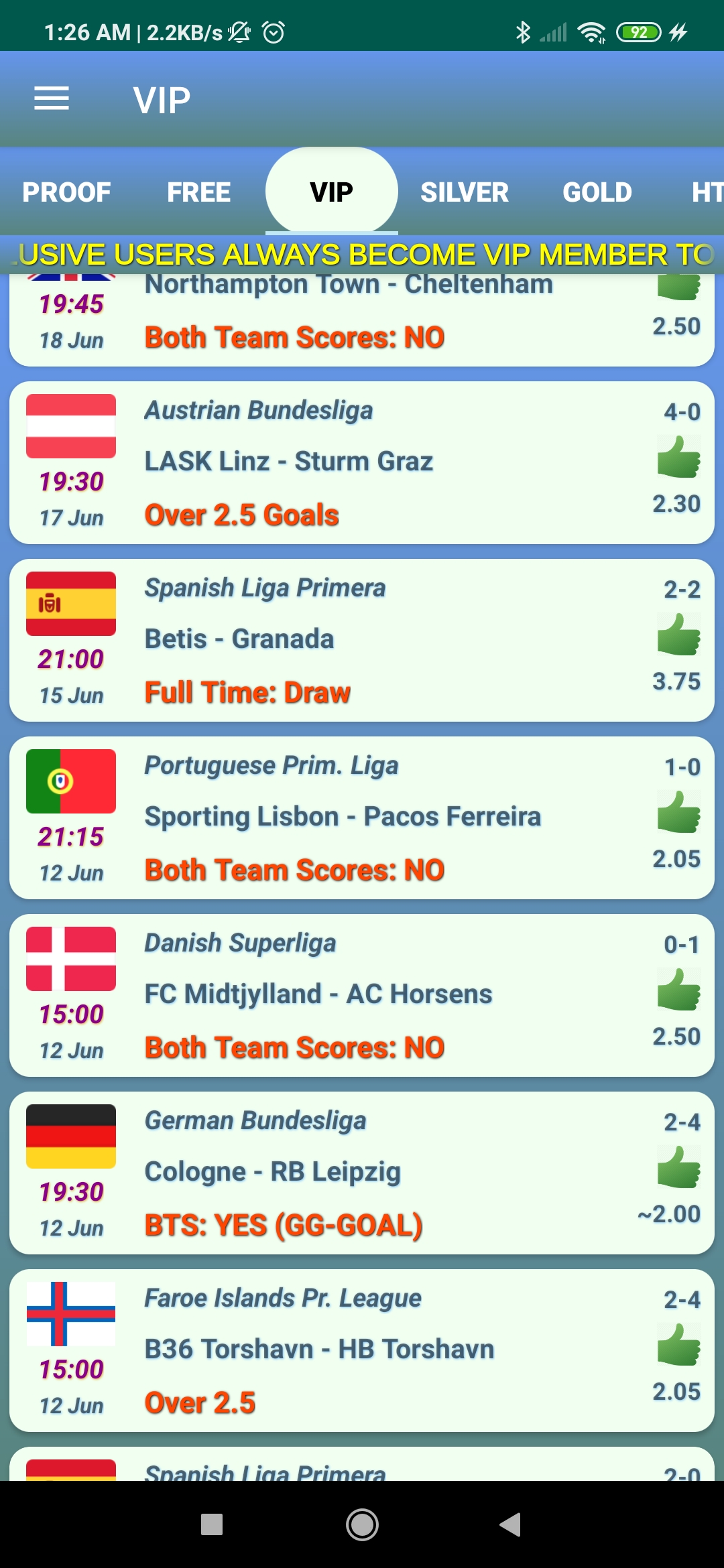The height and width of the screenshot is (1568, 724).
Task: Open the hamburger navigation menu
Action: point(52,99)
